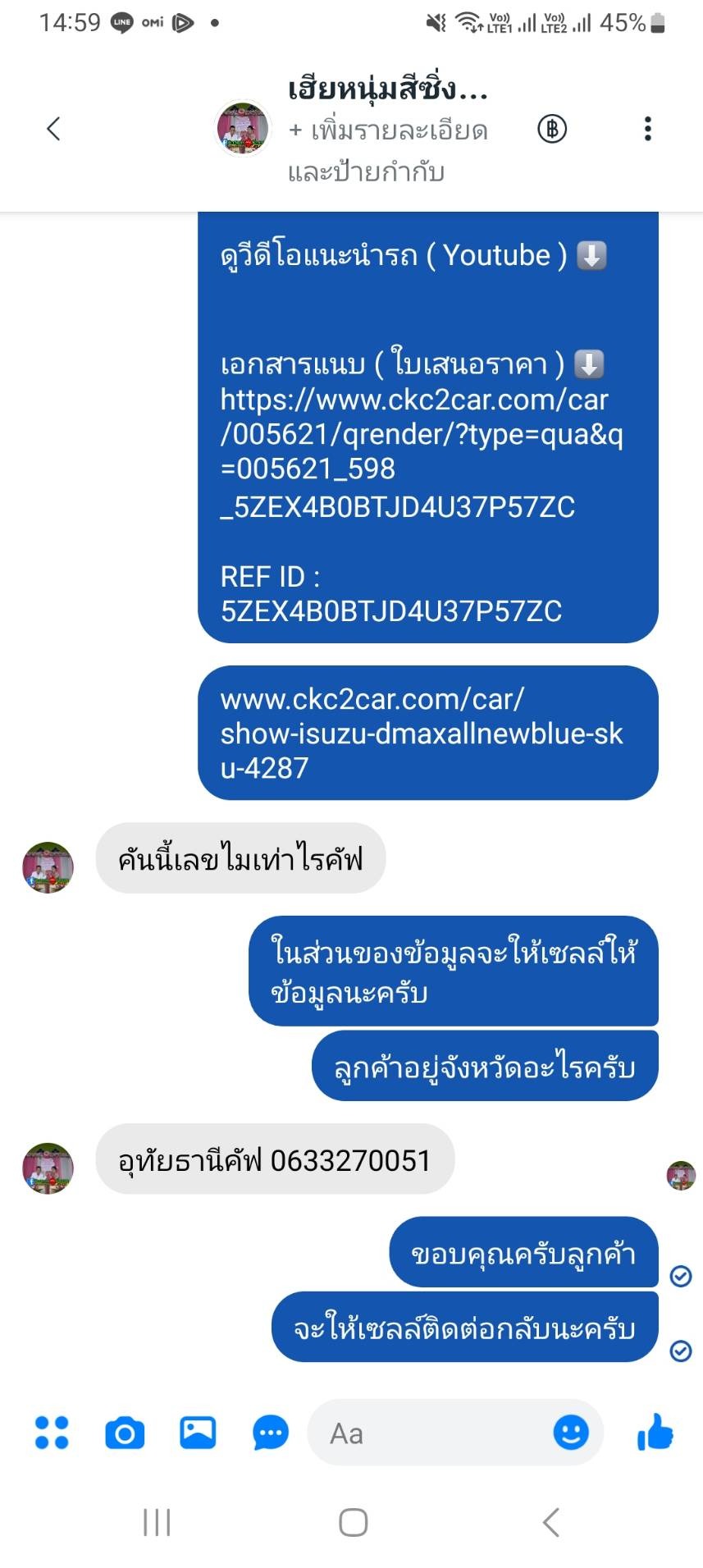Open the contact's profile picture in header
Image resolution: width=703 pixels, height=1568 pixels.
coord(242,129)
